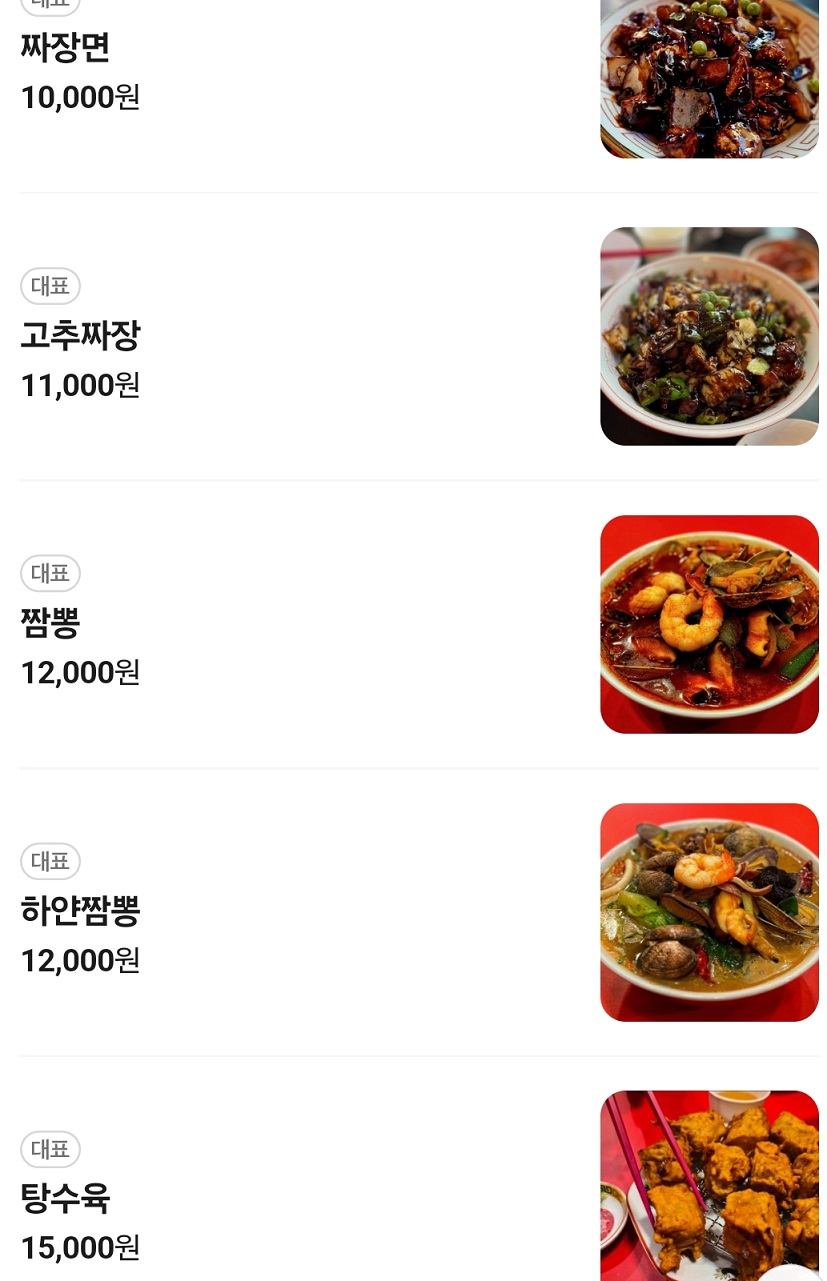
Task: Click the 12,000원 price of 하얀짬뽕
Action: 80,960
